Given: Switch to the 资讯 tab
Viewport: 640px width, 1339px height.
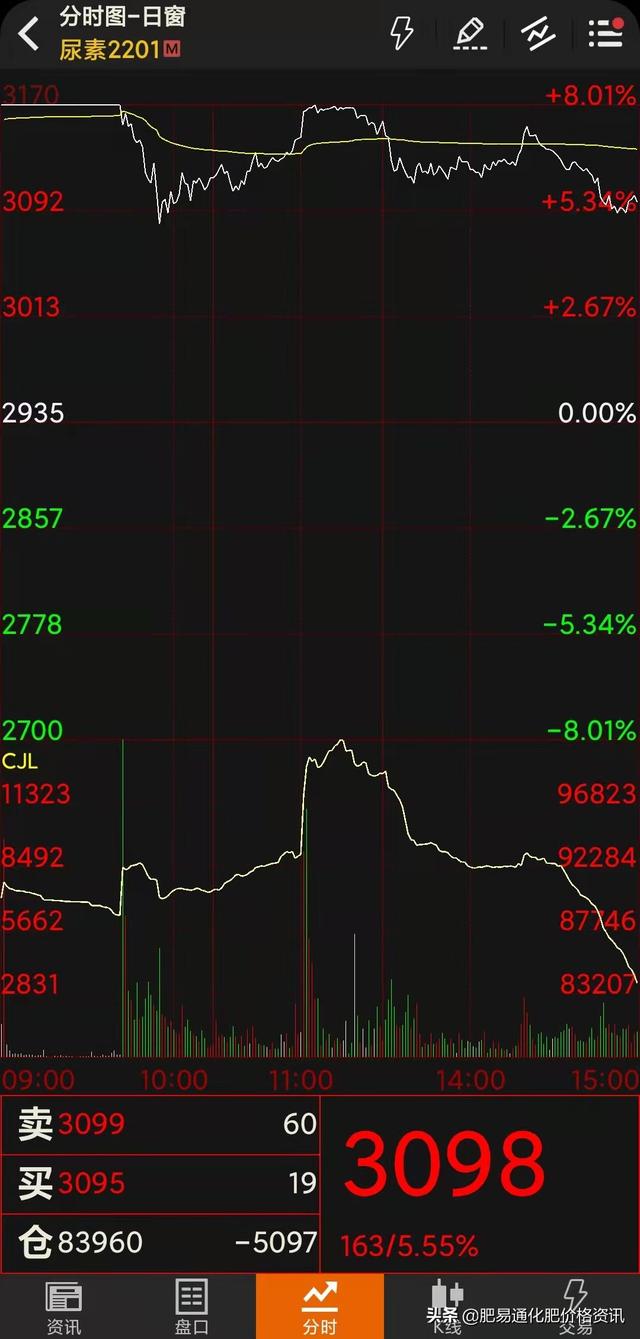Looking at the screenshot, I should point(64,1307).
